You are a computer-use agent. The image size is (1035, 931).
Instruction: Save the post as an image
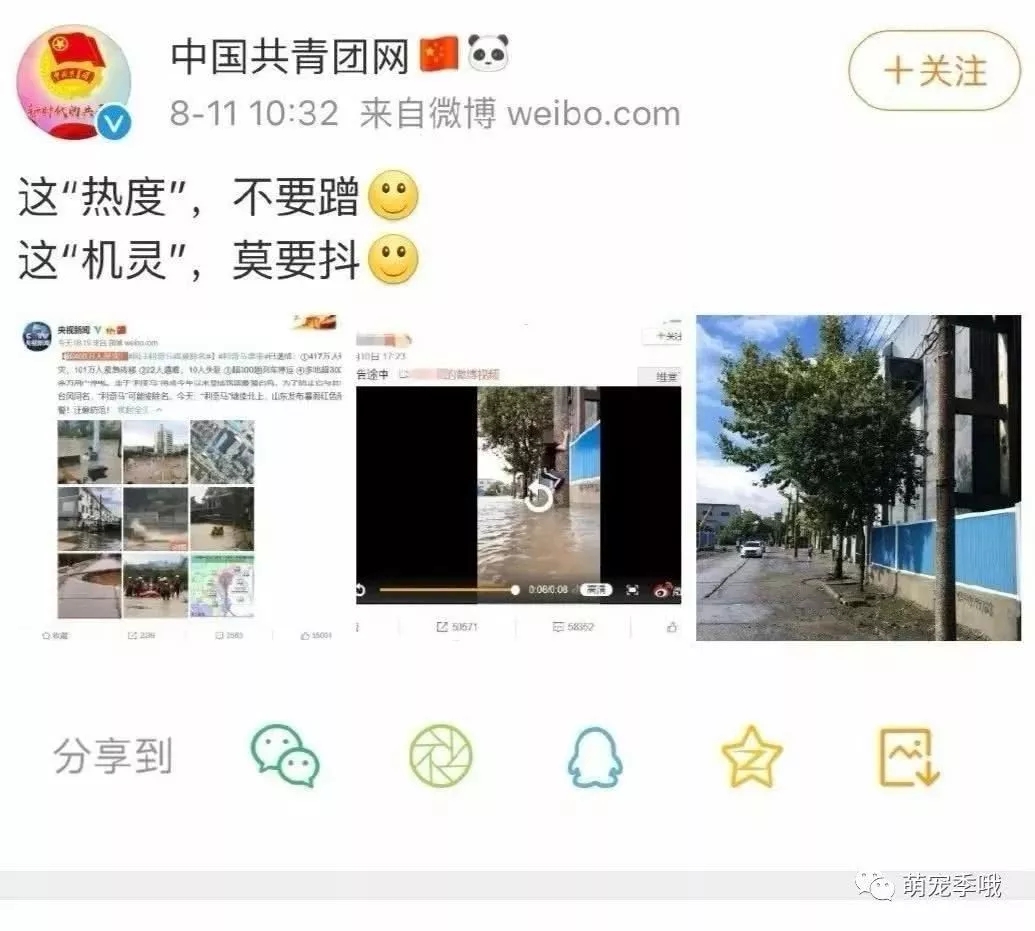click(x=908, y=756)
